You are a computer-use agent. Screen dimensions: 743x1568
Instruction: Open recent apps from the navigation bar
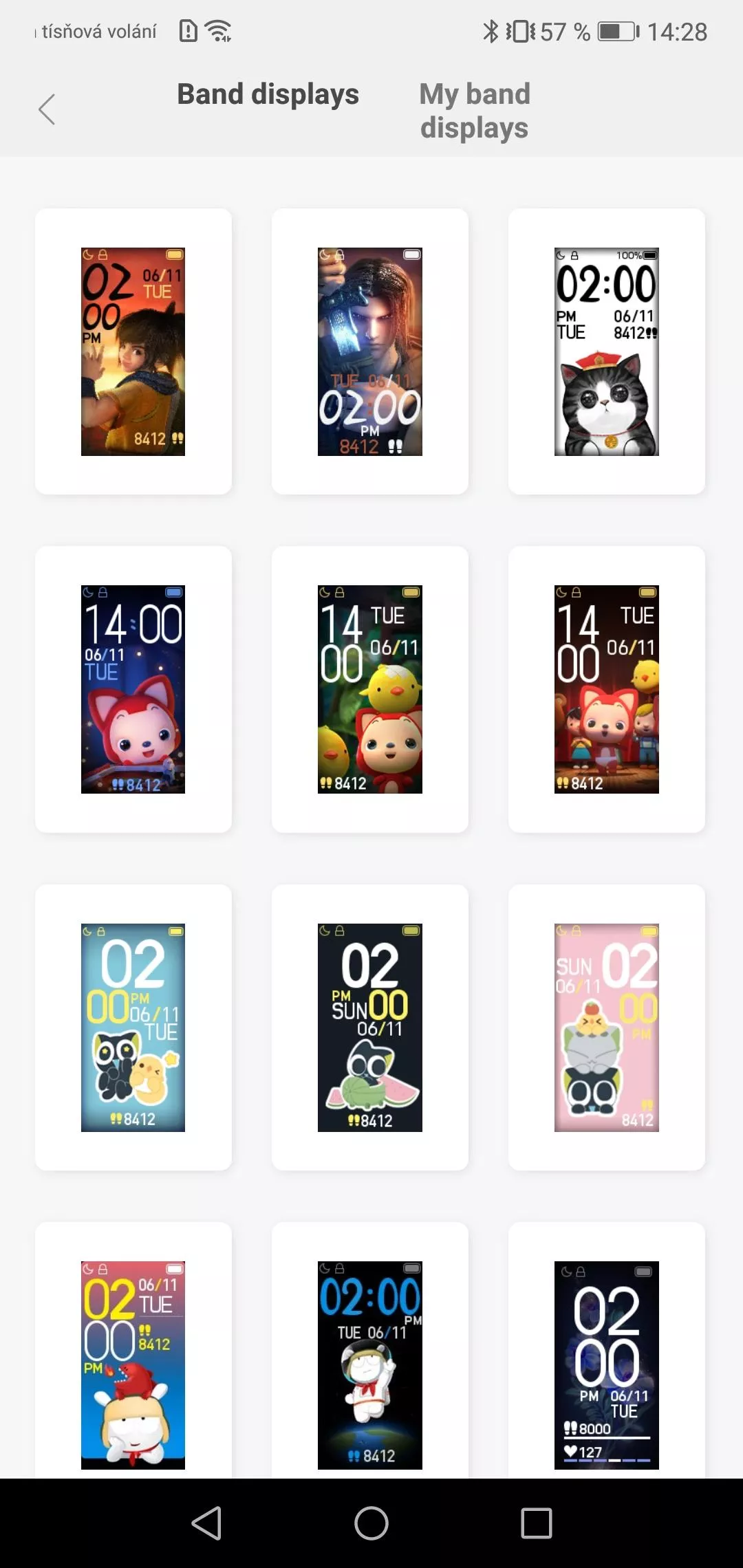(537, 1523)
